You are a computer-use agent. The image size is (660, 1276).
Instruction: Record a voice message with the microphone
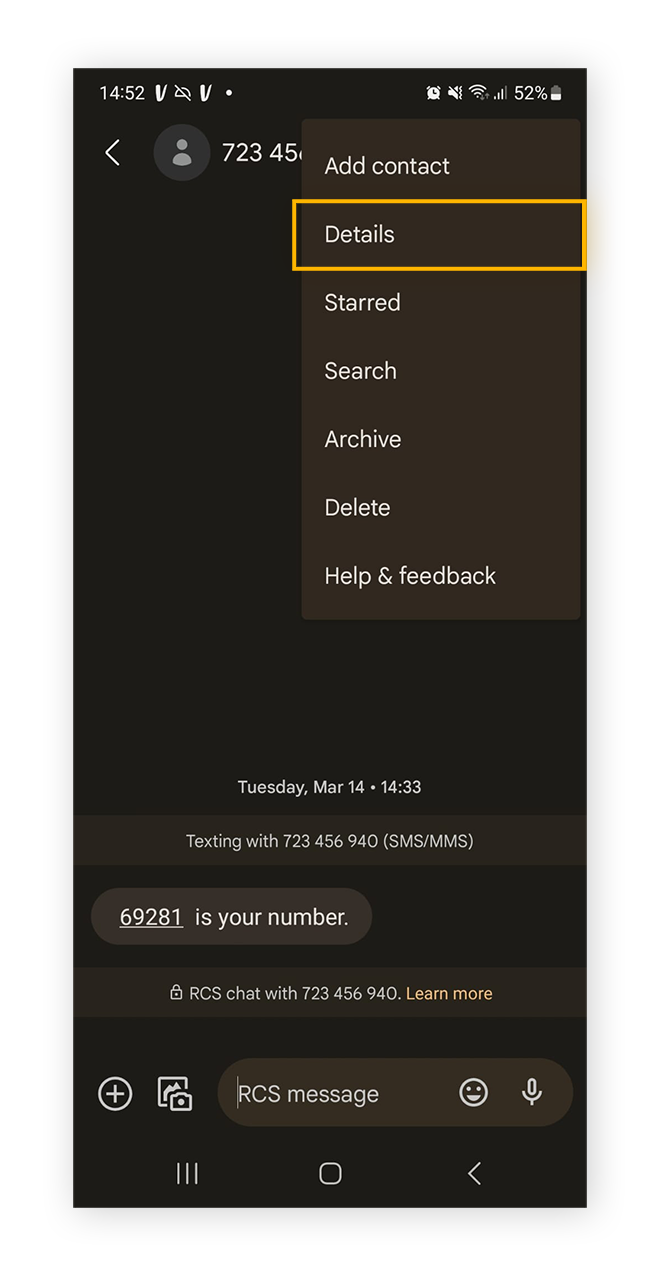[532, 1092]
